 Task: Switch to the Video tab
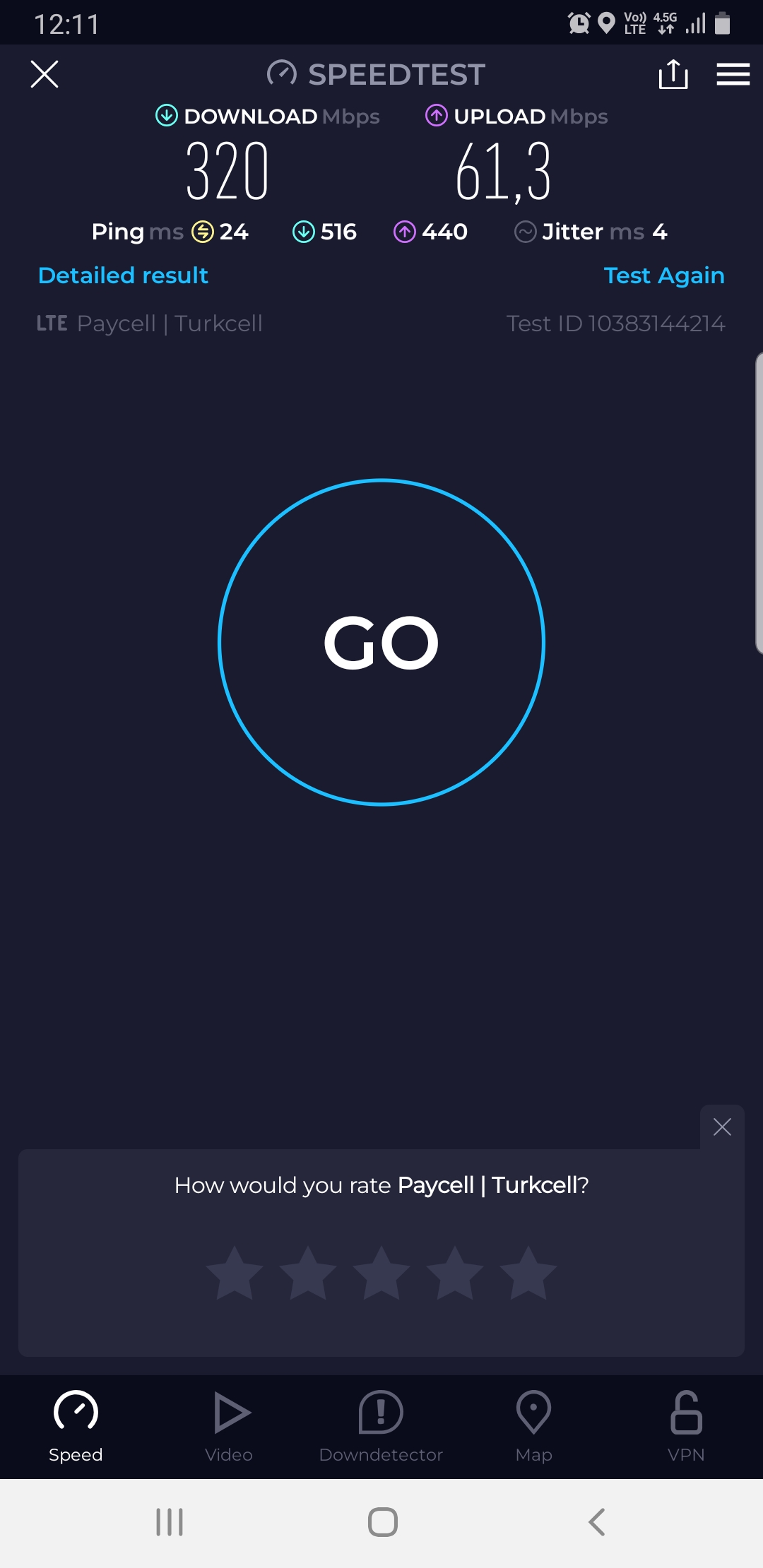pos(229,1427)
